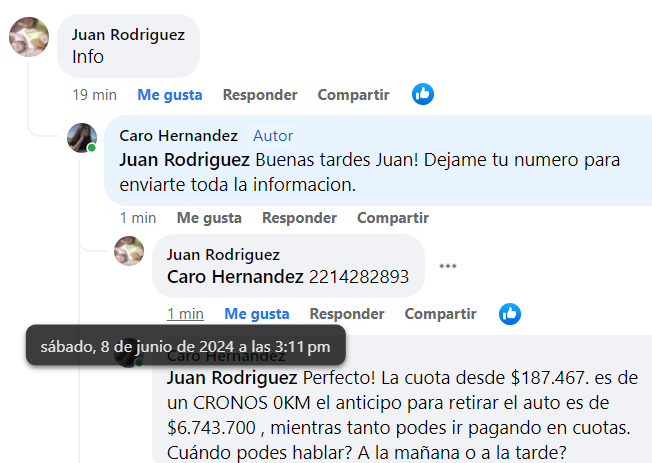Share Juan Rodriguez's Info comment
Viewport: 652px width, 463px height.
pyautogui.click(x=353, y=95)
